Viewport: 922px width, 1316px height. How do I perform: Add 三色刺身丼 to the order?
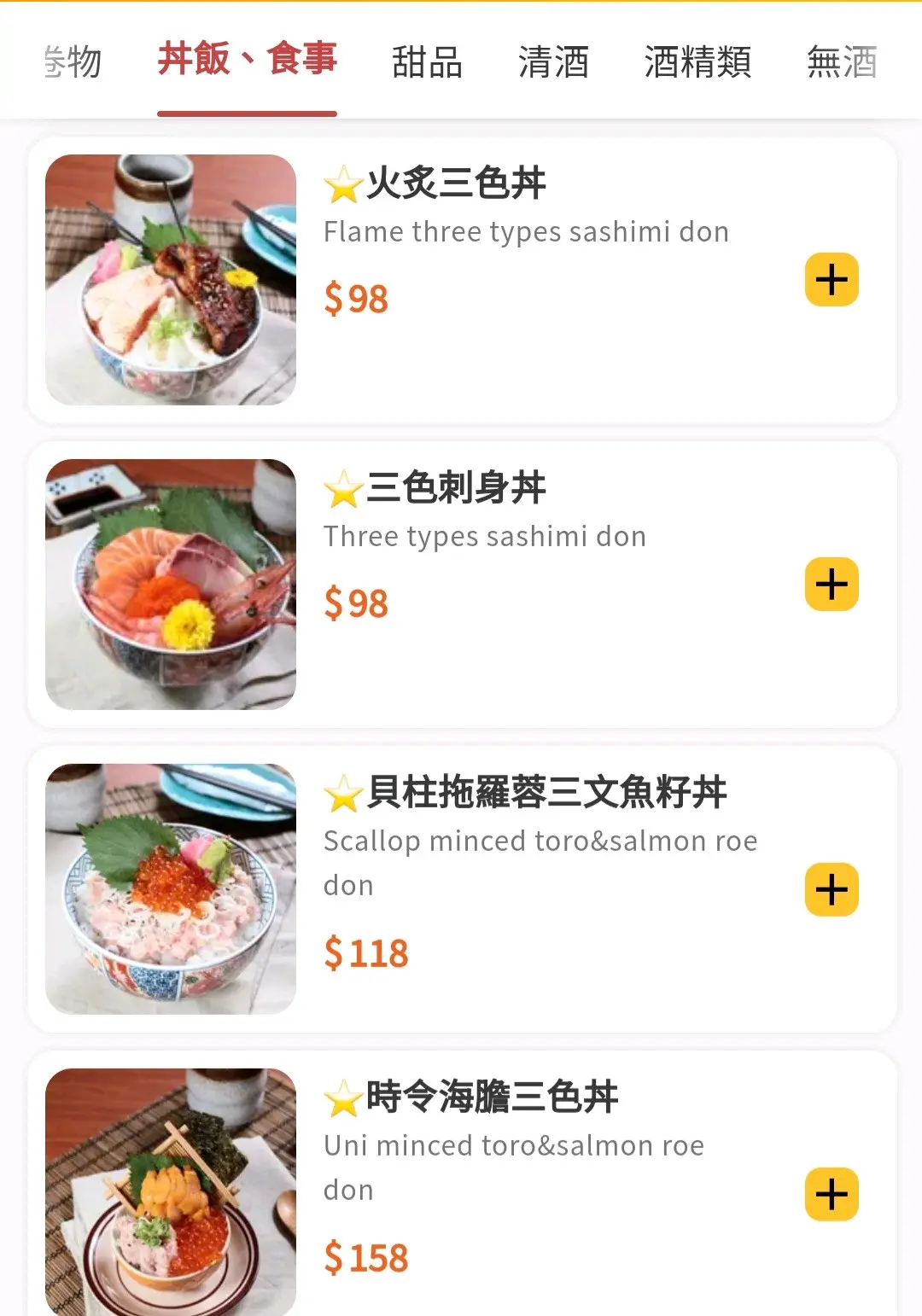[x=832, y=585]
